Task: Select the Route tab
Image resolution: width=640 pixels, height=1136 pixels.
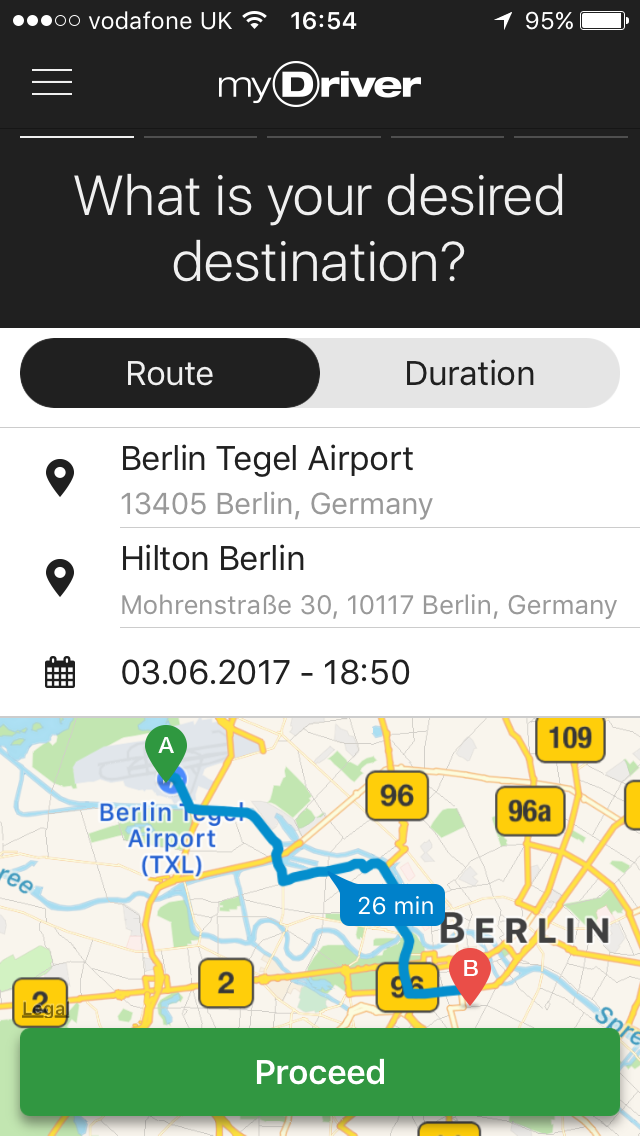Action: click(170, 373)
